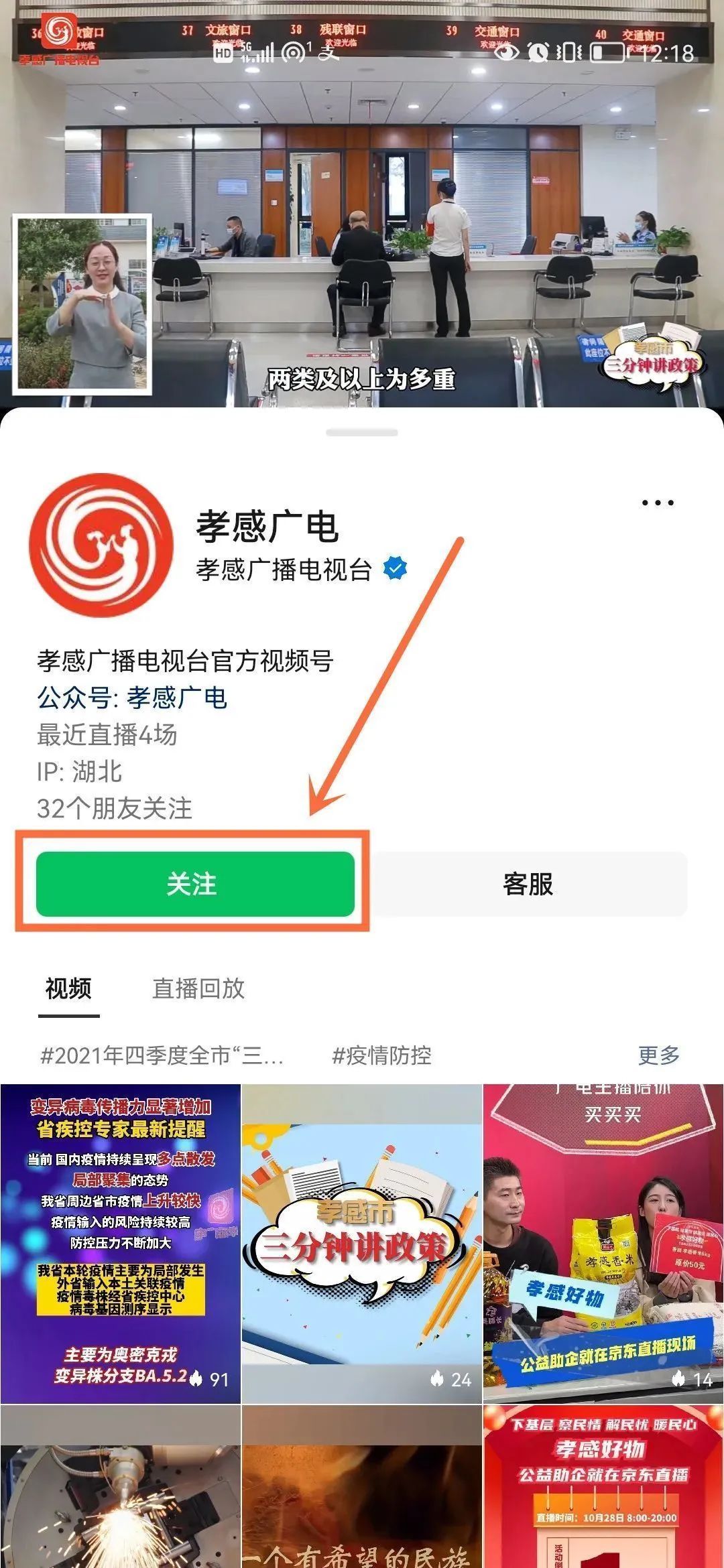
Task: Open the 下基层 察民情 孝感好物 poster video
Action: [603, 1488]
